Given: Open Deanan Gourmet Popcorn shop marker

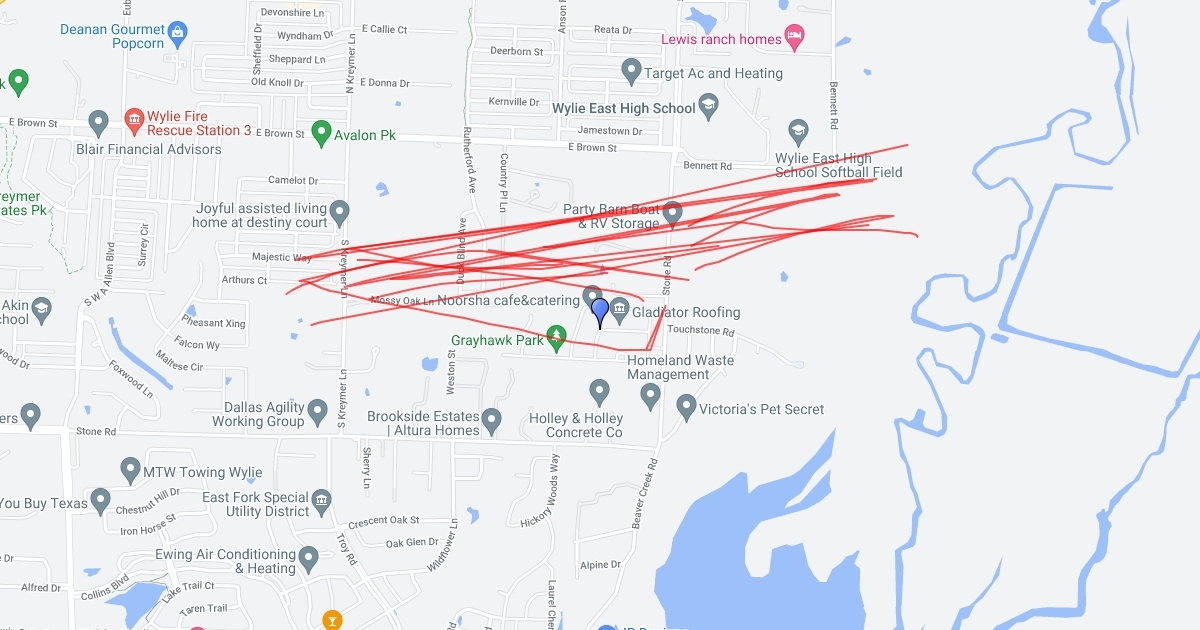Looking at the screenshot, I should [178, 31].
